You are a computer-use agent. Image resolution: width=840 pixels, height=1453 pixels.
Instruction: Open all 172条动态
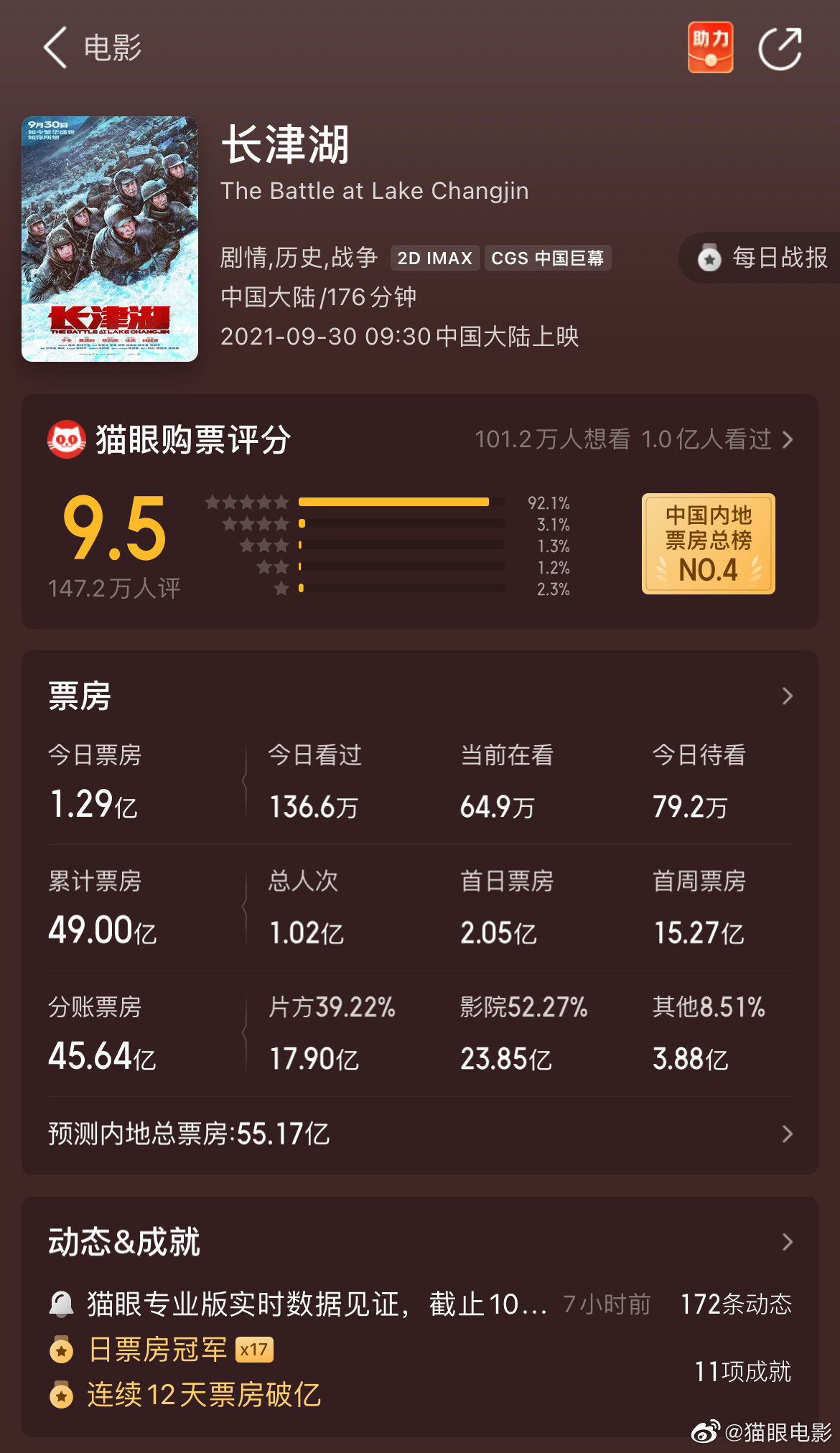[x=736, y=1304]
